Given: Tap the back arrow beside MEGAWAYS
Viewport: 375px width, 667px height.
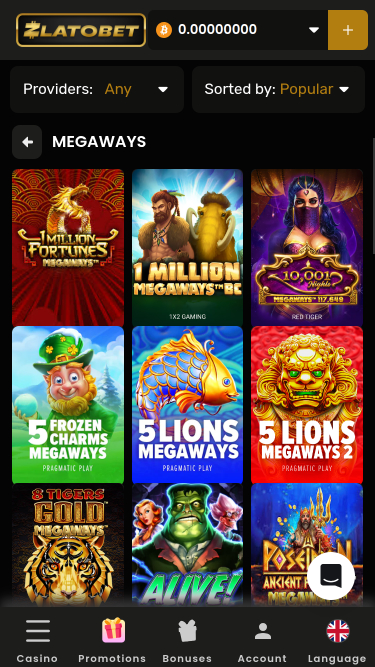Looking at the screenshot, I should pos(27,142).
